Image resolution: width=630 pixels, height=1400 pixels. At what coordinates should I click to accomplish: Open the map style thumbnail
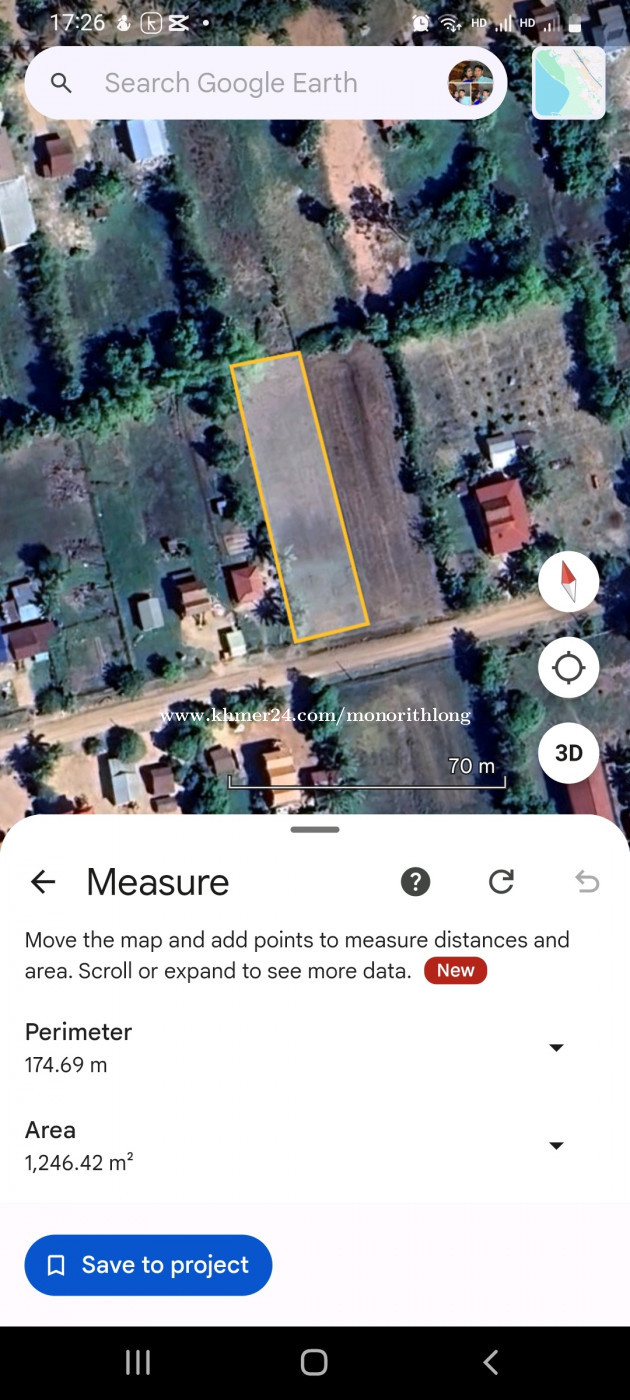tap(569, 83)
